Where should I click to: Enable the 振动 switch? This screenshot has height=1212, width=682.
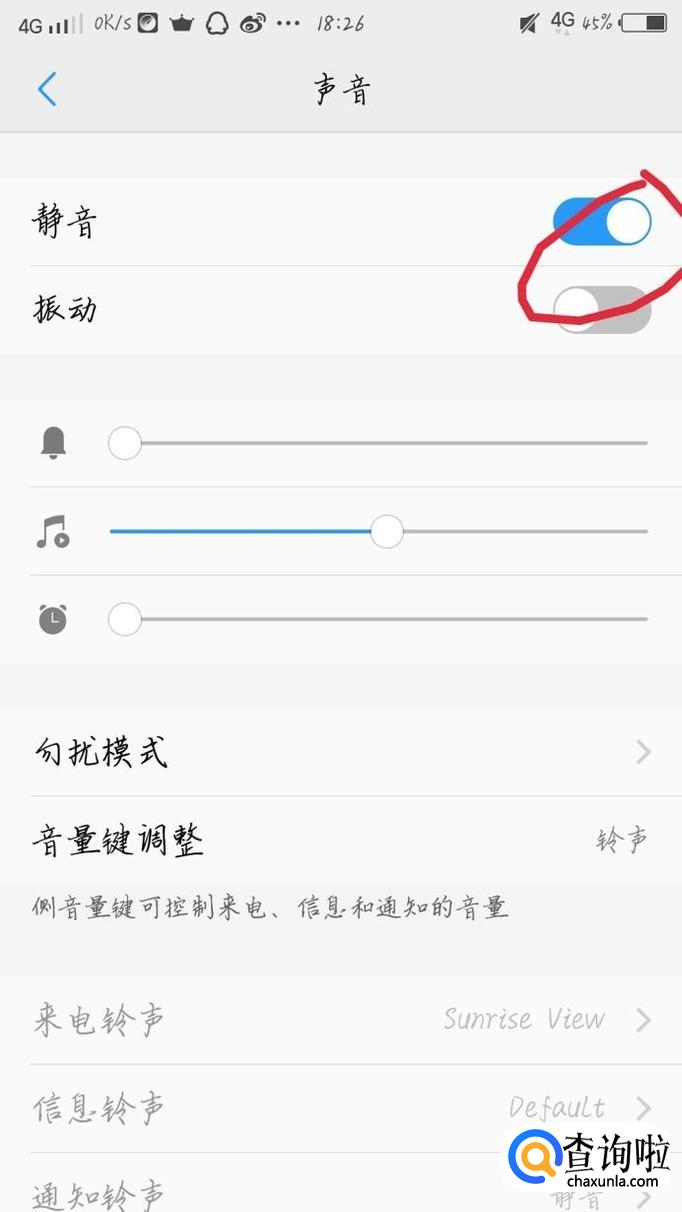click(x=602, y=309)
